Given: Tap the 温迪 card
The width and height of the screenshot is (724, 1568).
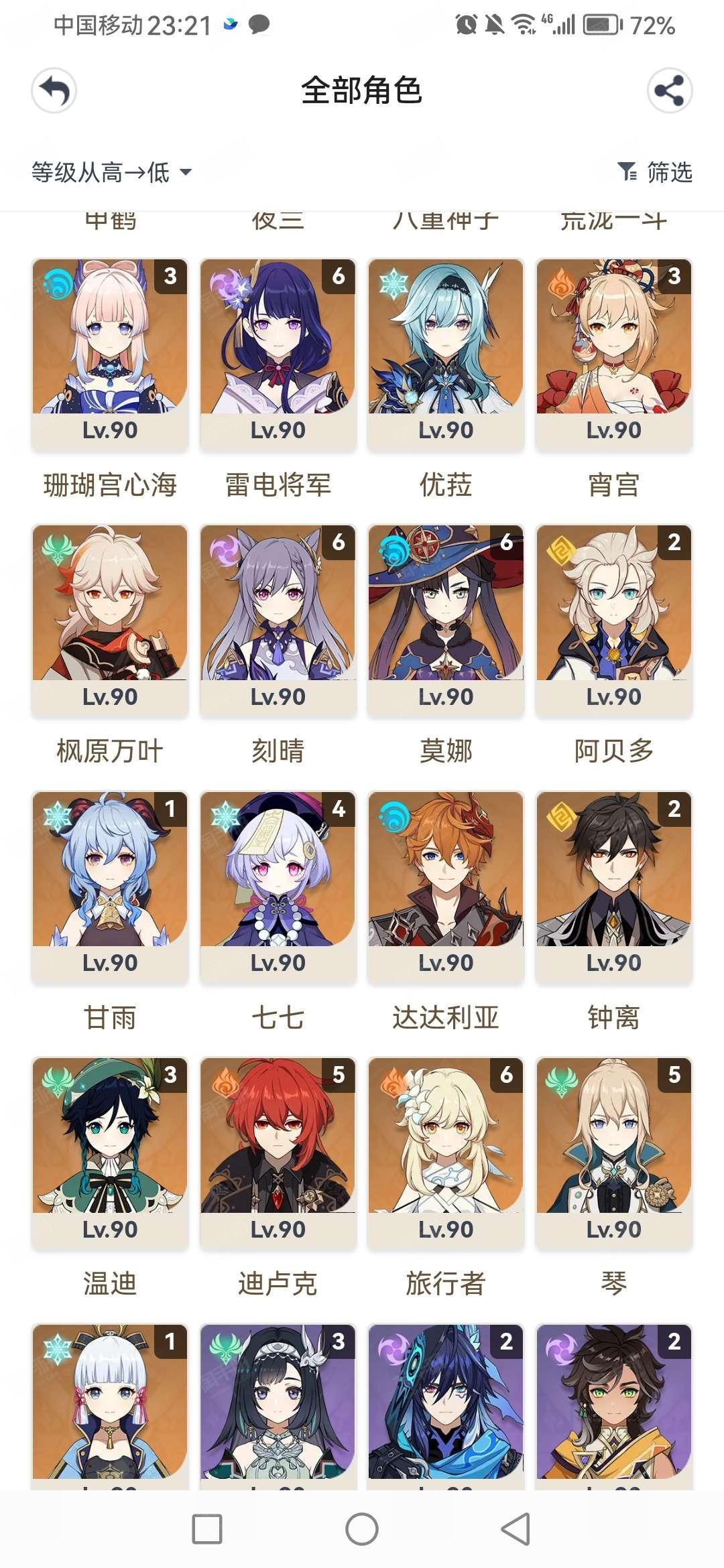Looking at the screenshot, I should 110,1153.
